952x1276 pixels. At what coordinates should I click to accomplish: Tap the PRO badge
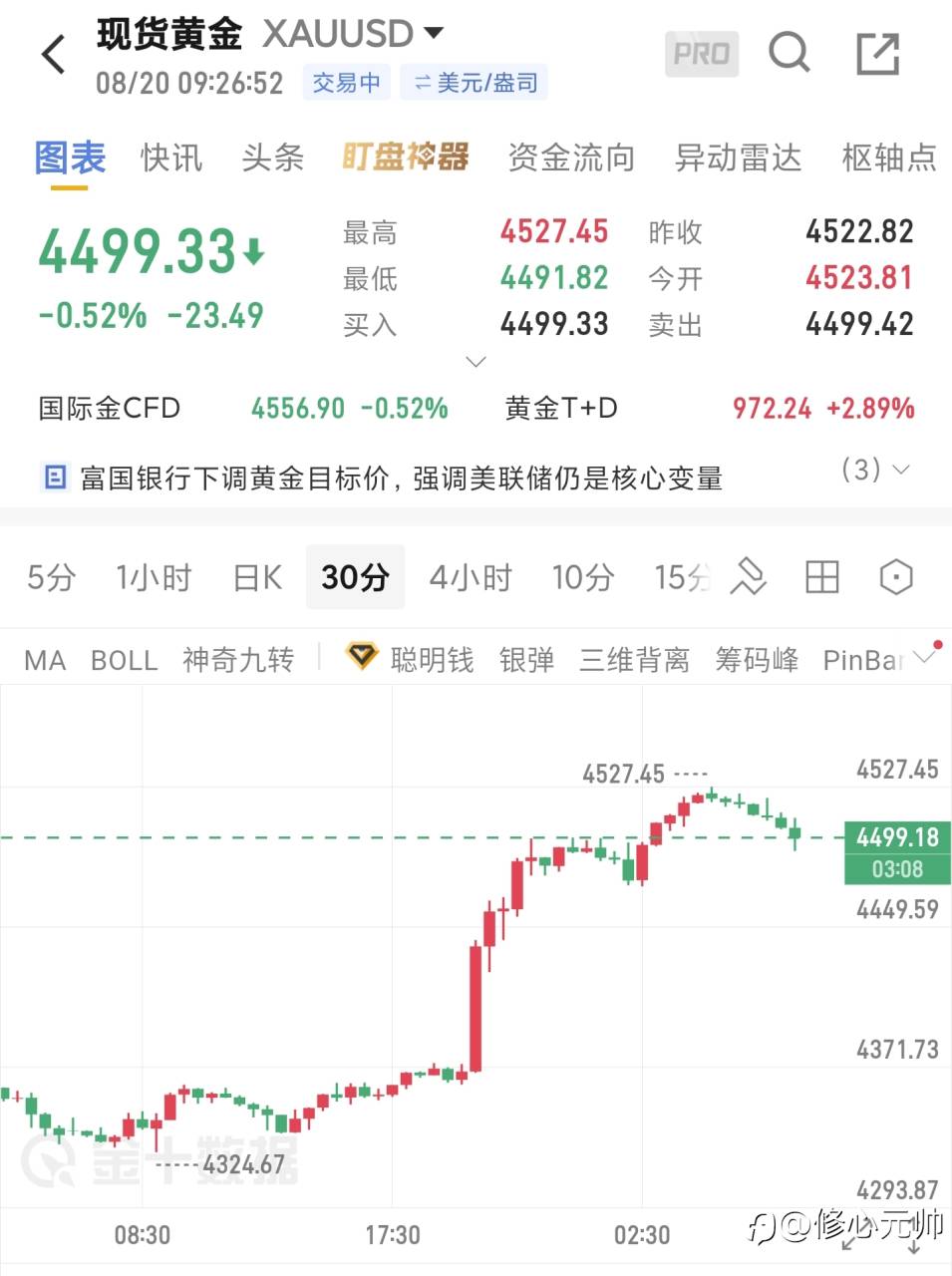[x=702, y=54]
